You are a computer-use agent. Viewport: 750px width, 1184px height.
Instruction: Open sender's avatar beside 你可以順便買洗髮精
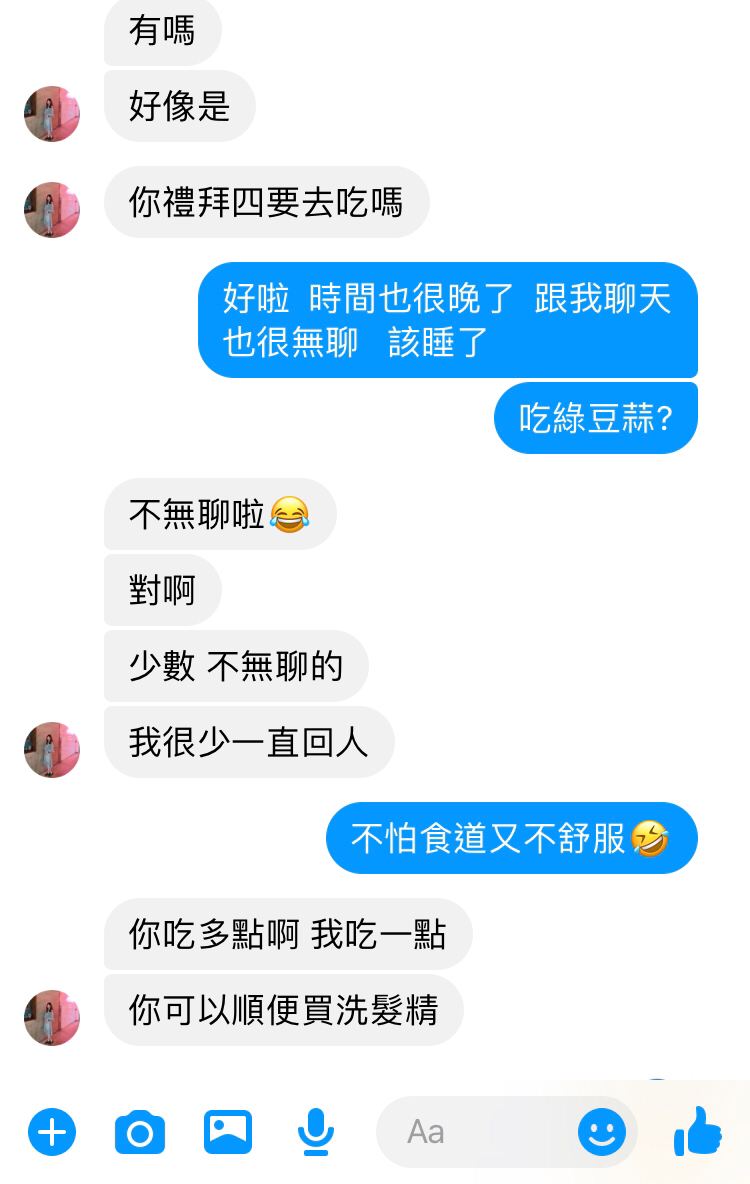tap(52, 1018)
